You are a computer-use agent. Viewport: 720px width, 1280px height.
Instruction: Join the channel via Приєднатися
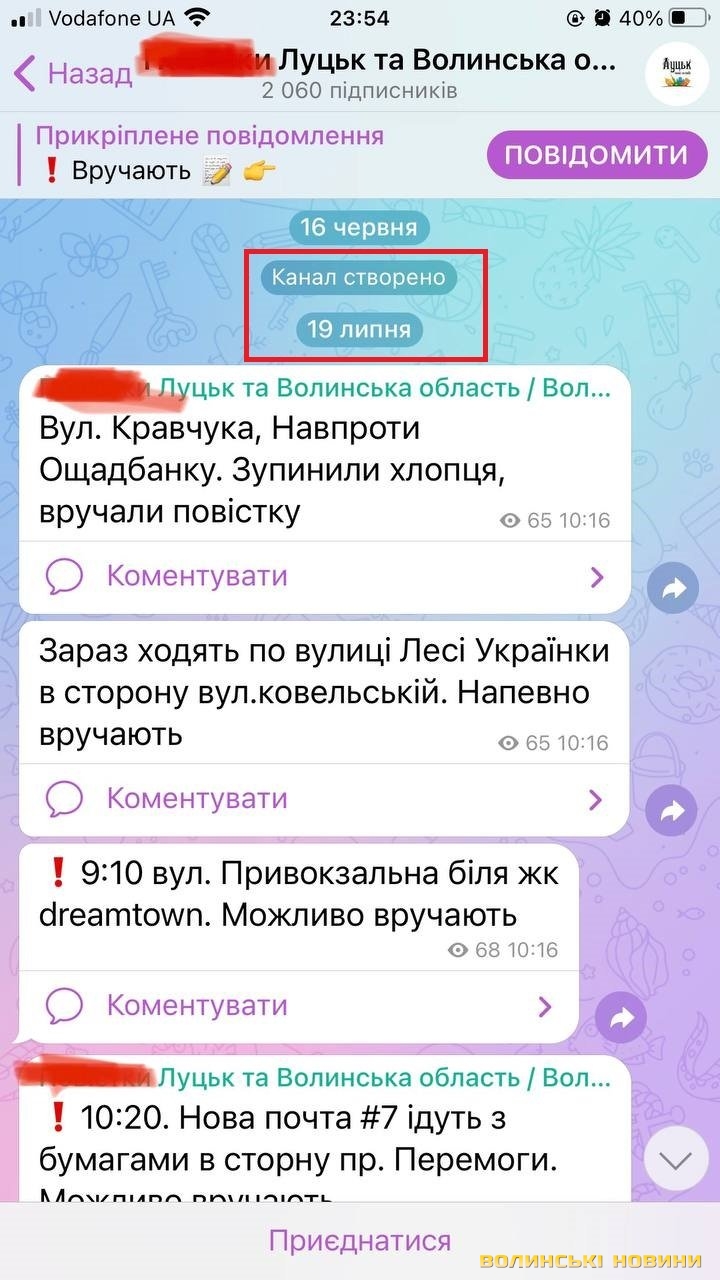click(x=360, y=1241)
